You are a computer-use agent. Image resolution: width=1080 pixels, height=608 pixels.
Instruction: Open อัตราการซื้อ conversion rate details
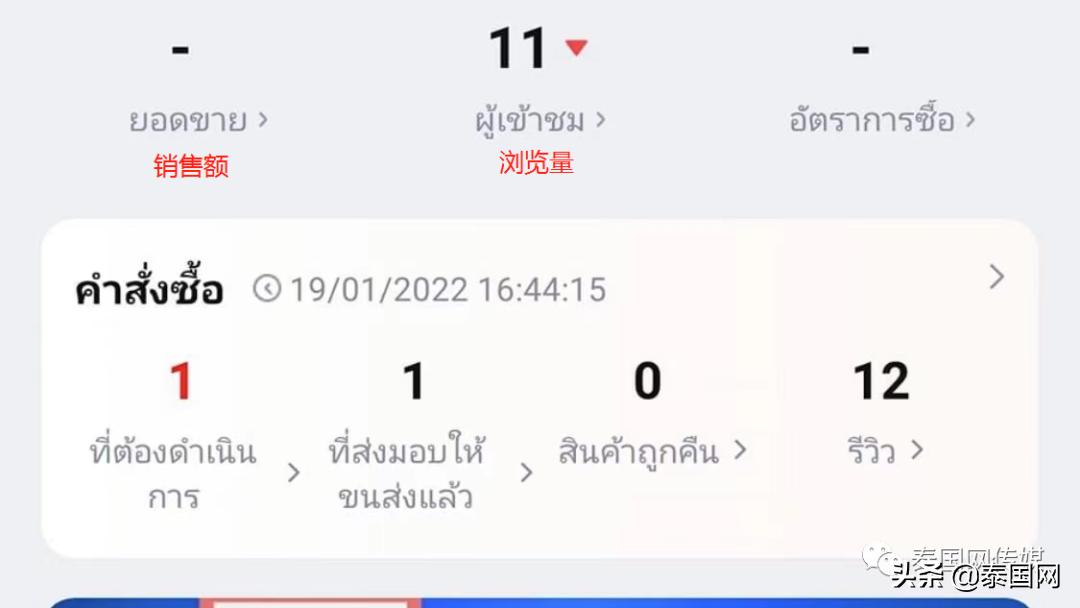pyautogui.click(x=881, y=121)
